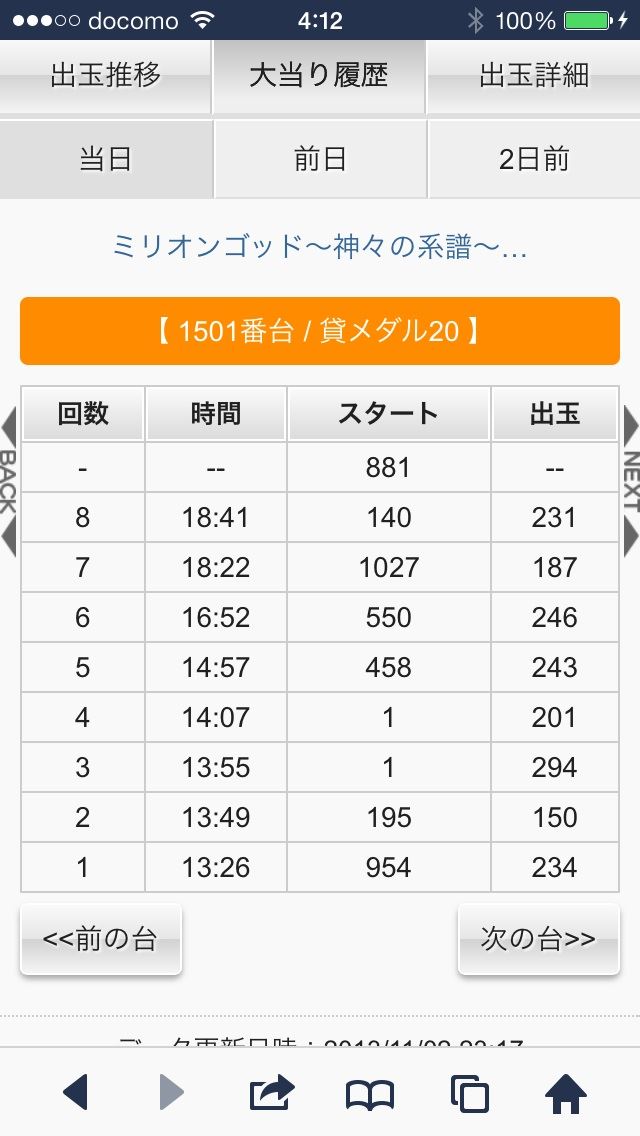
Task: Open the ミリオンゴッド machine title link
Action: pos(320,247)
